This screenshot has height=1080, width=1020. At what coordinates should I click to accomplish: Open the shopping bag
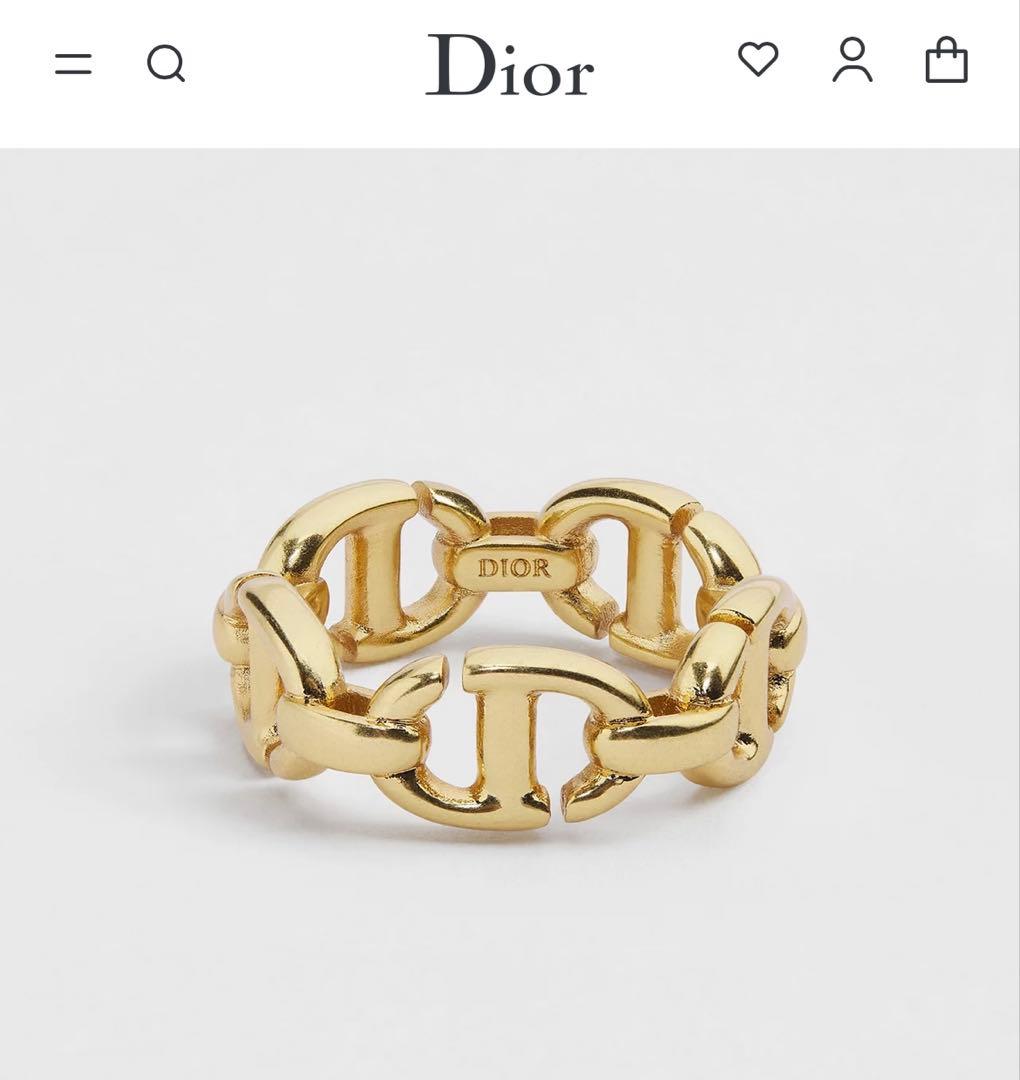click(x=946, y=60)
